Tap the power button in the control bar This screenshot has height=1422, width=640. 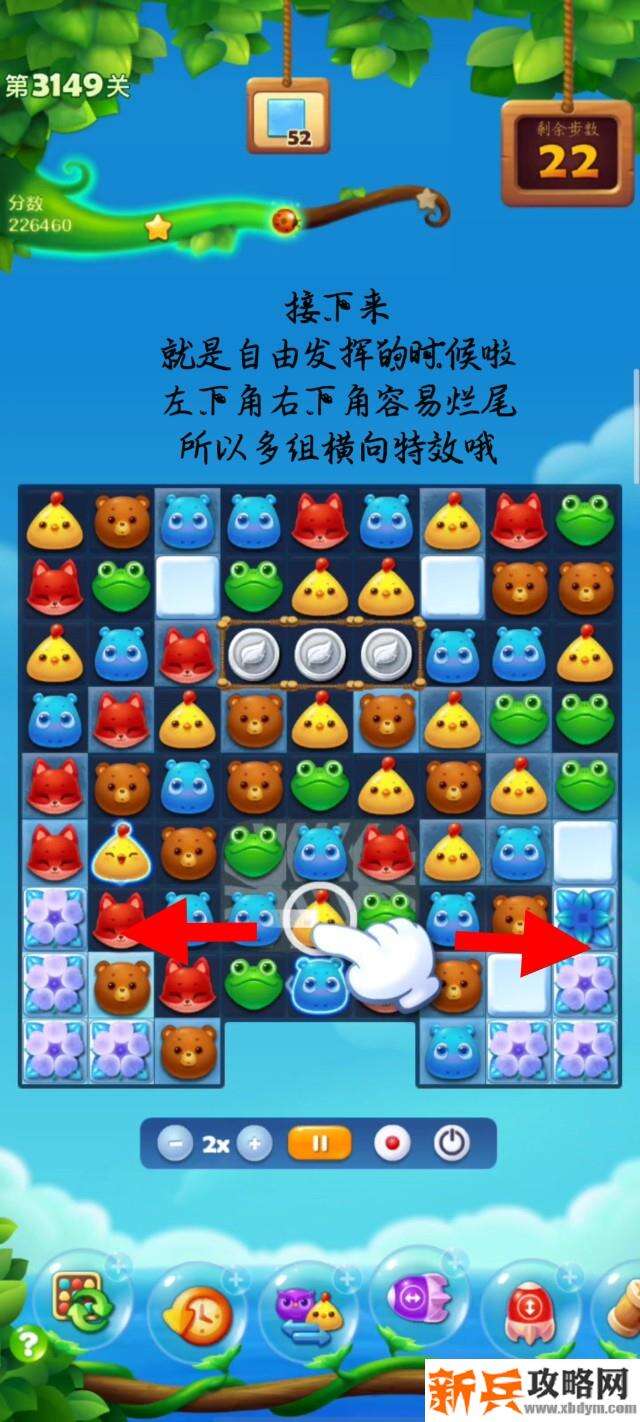[449, 1144]
